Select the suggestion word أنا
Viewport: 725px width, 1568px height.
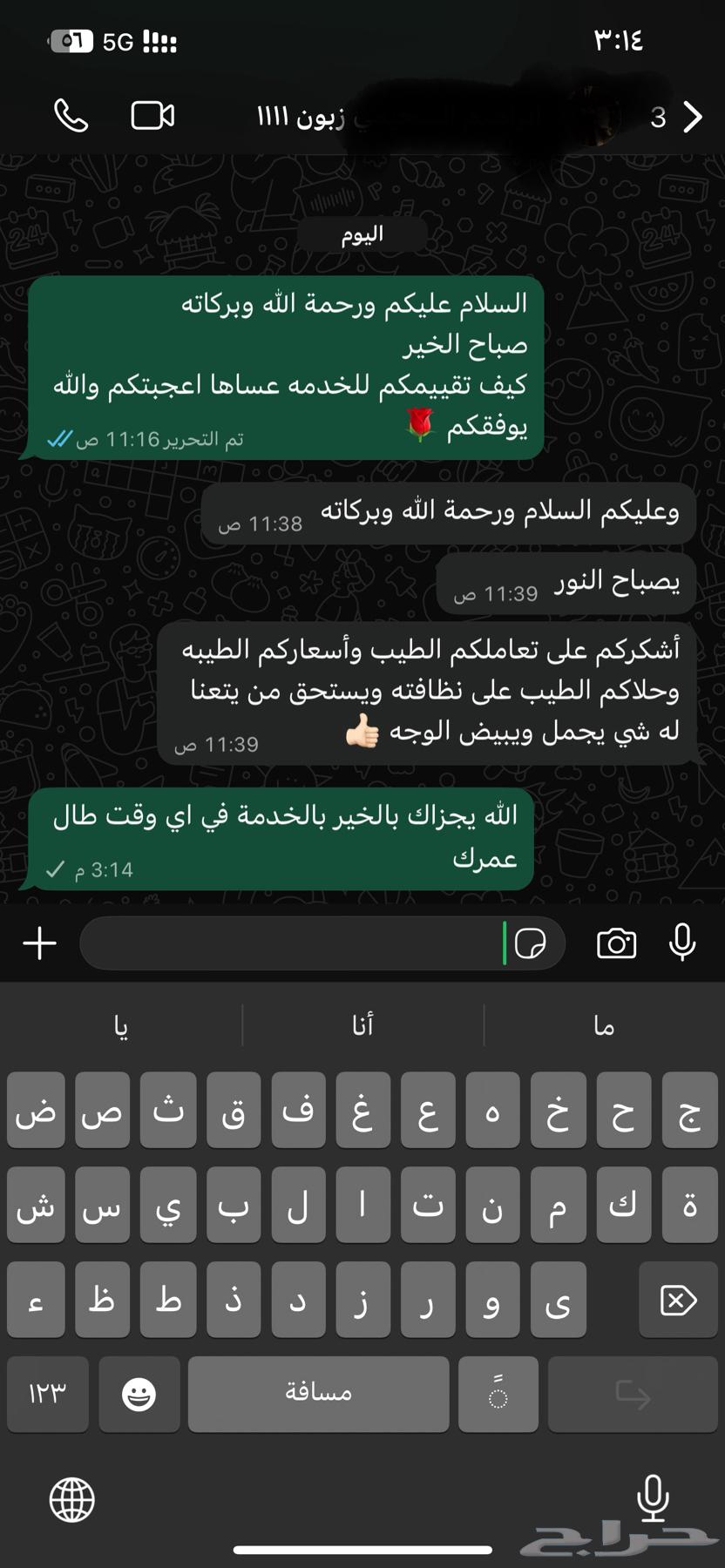pos(362,1025)
